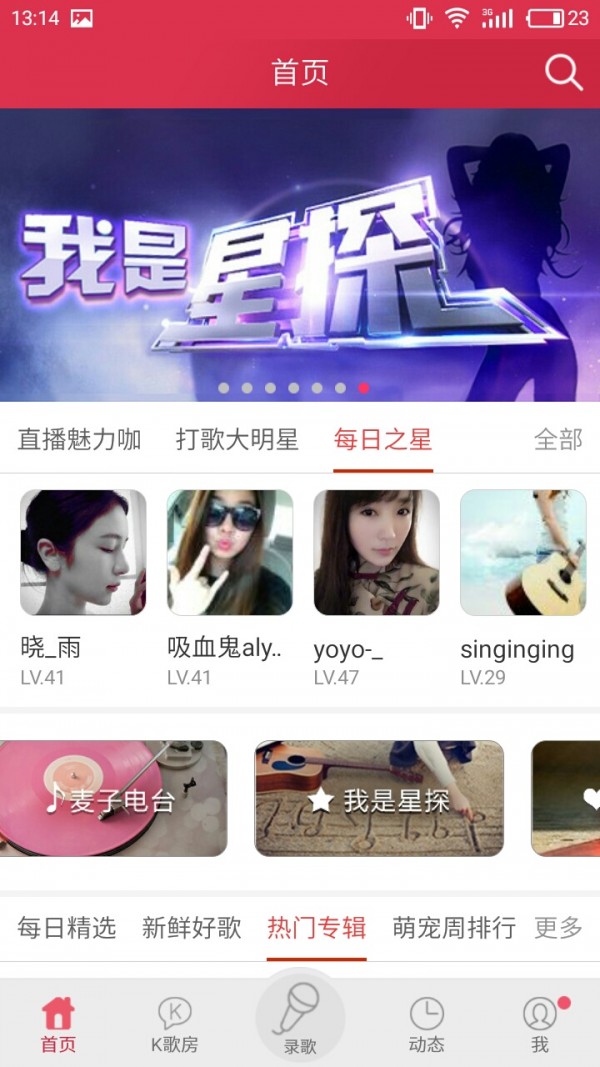
Task: Open the search icon in the top bar
Action: [x=563, y=73]
